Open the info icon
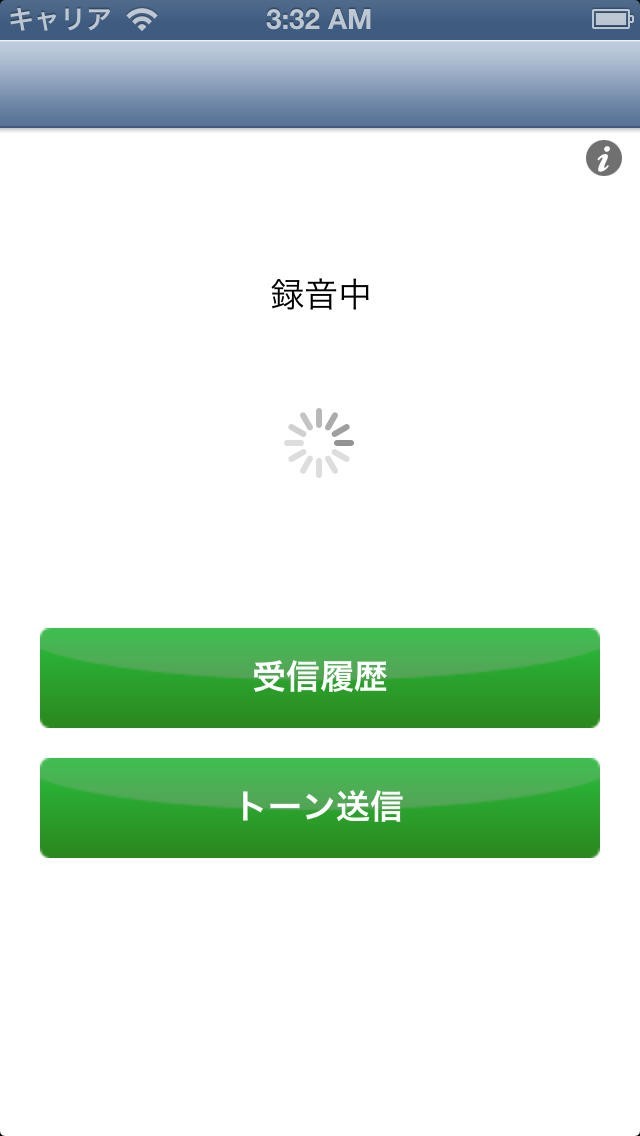Screen dimensions: 640x1136 [x=604, y=158]
